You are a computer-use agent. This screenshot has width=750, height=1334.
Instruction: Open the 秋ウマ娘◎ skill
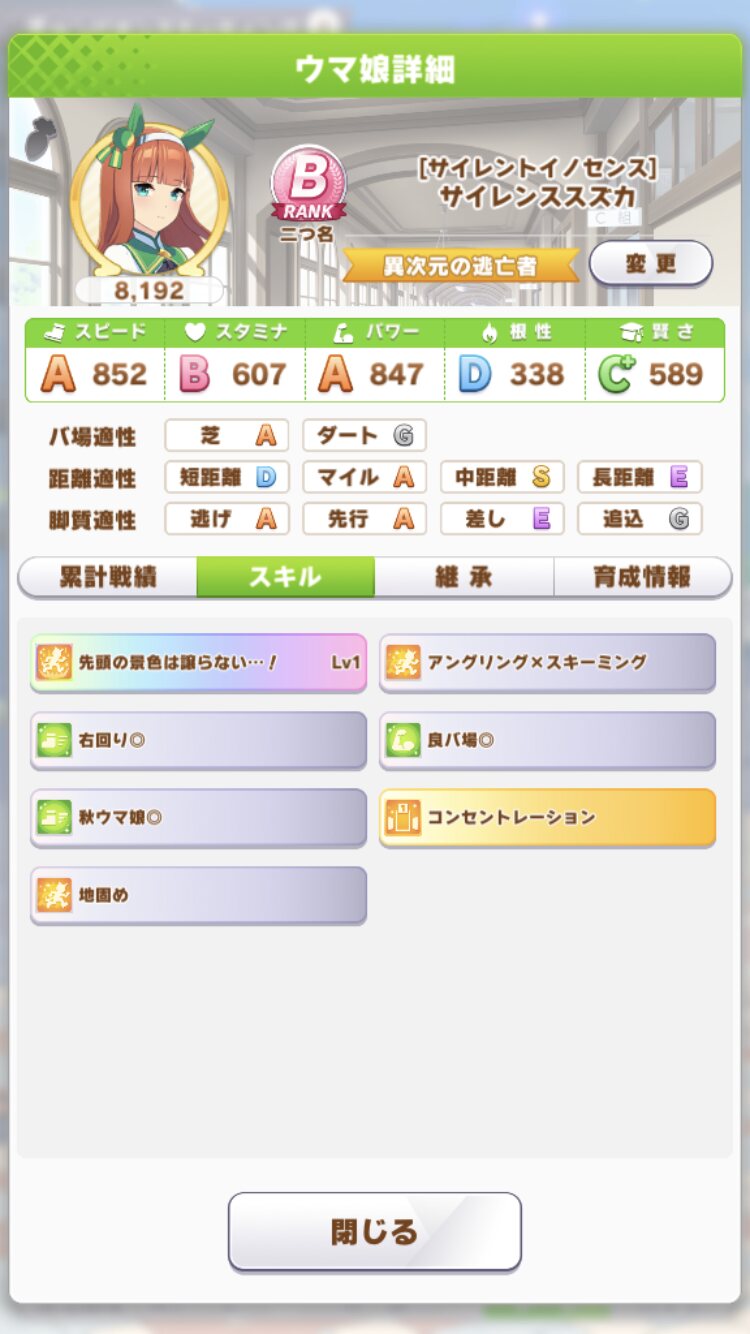[x=198, y=818]
